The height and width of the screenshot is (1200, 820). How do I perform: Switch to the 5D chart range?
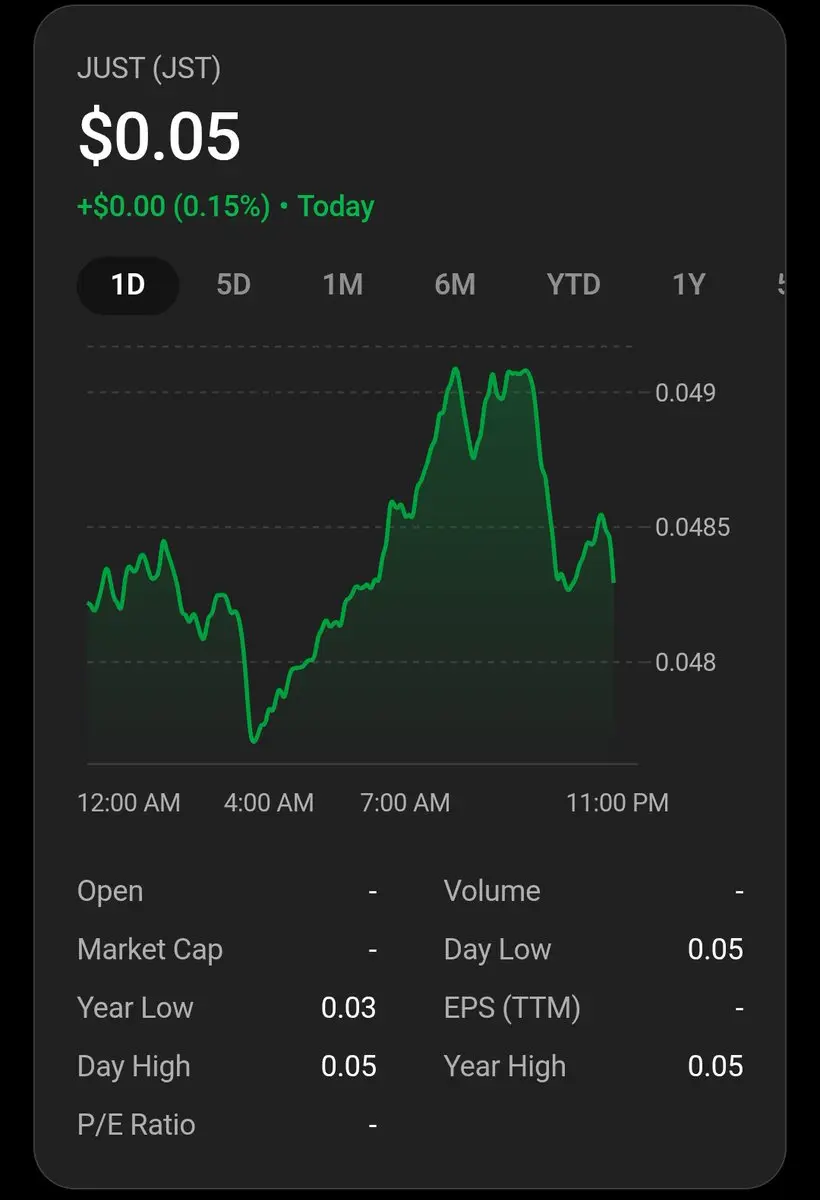(233, 285)
